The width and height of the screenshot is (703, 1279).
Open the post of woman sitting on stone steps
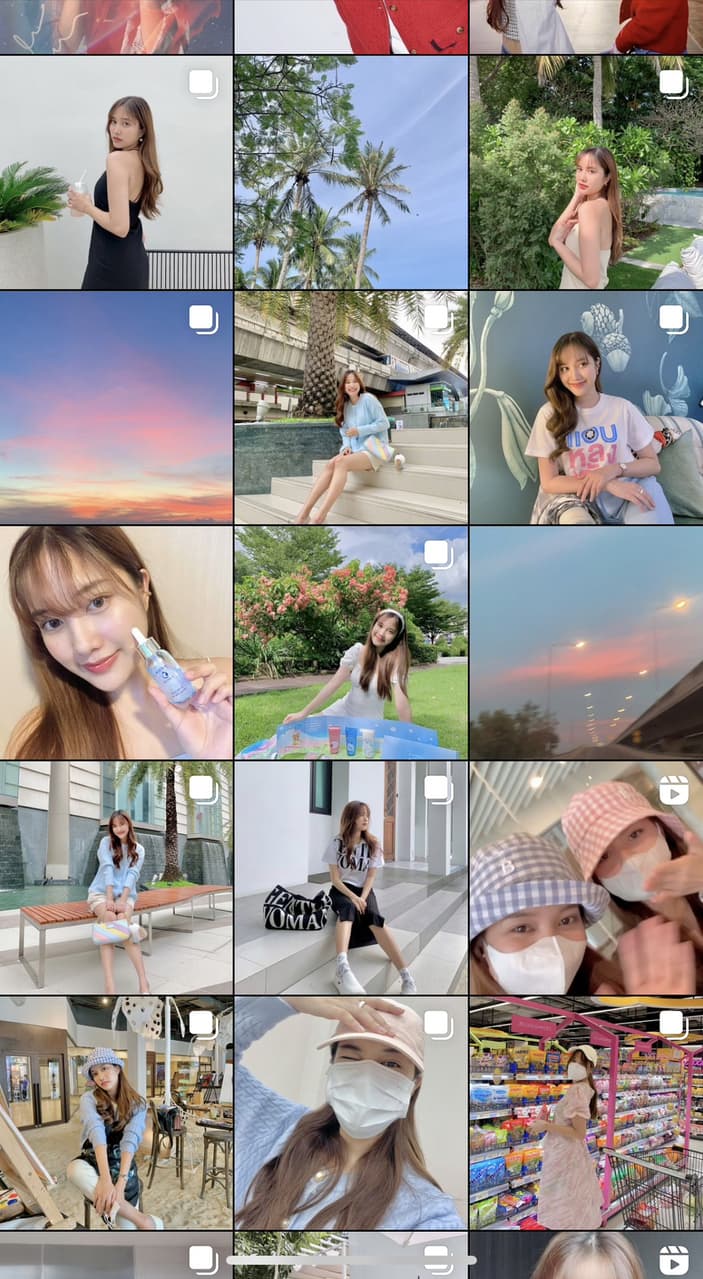351,408
